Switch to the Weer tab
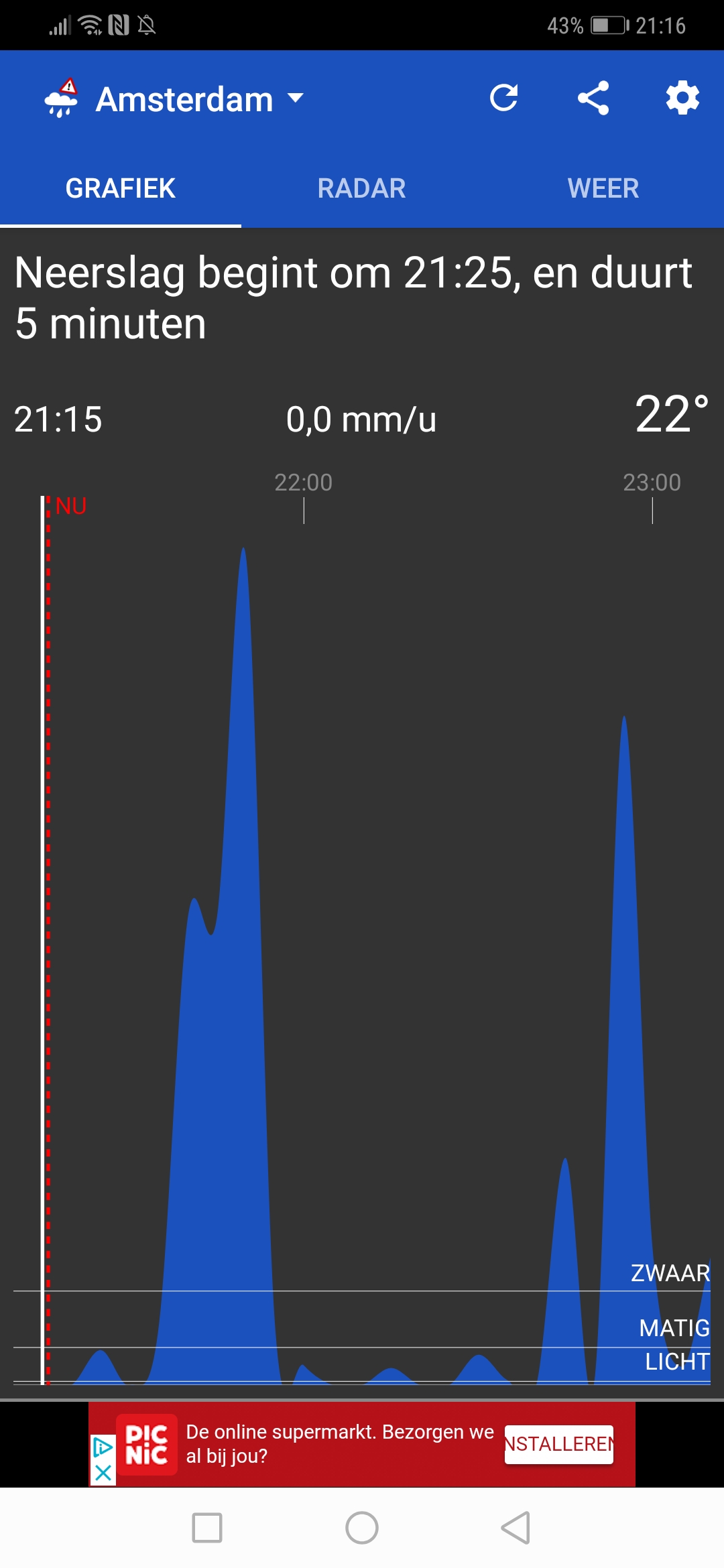The image size is (724, 1568). 603,188
